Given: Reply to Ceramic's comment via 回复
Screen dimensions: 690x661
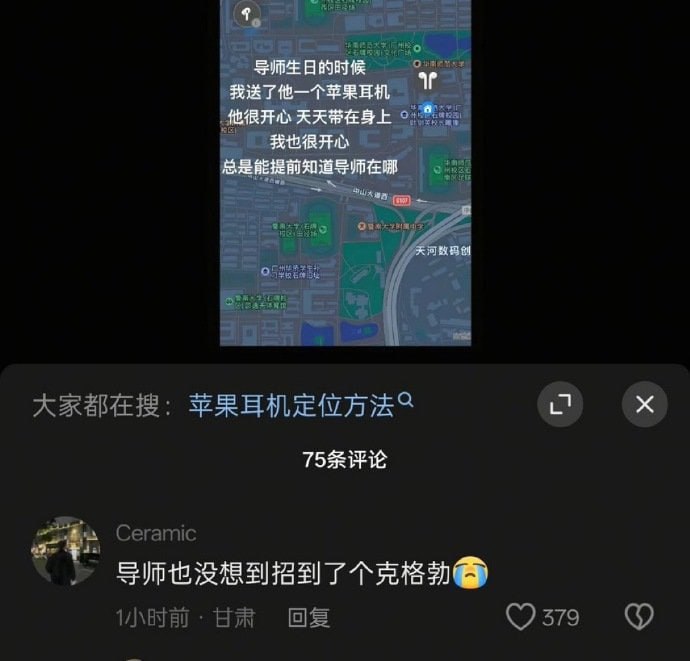Looking at the screenshot, I should (x=308, y=618).
